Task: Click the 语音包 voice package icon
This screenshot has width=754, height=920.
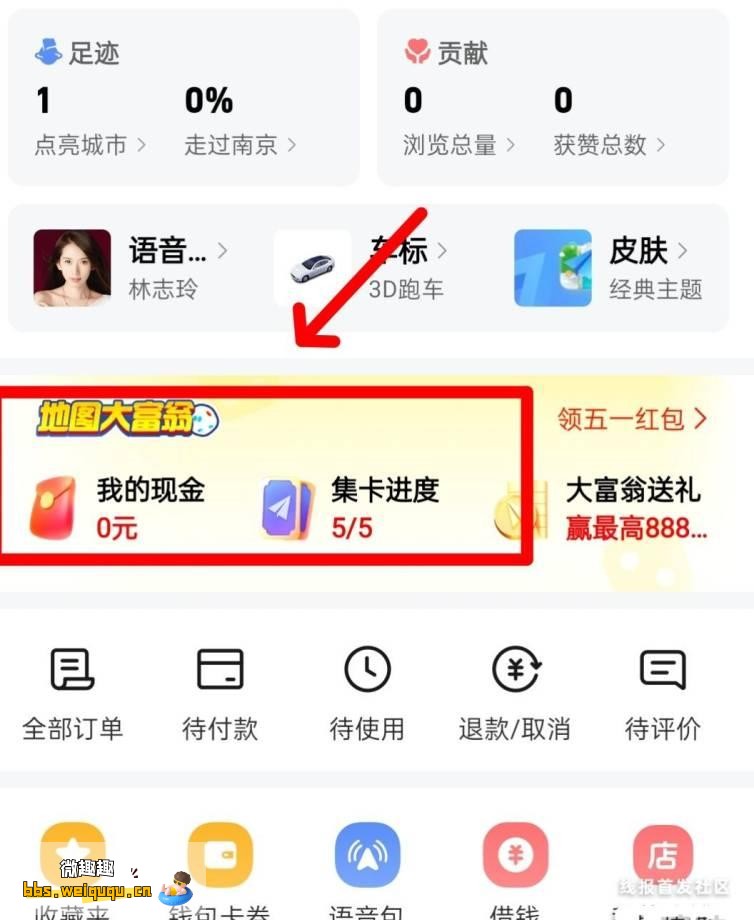Action: [366, 855]
